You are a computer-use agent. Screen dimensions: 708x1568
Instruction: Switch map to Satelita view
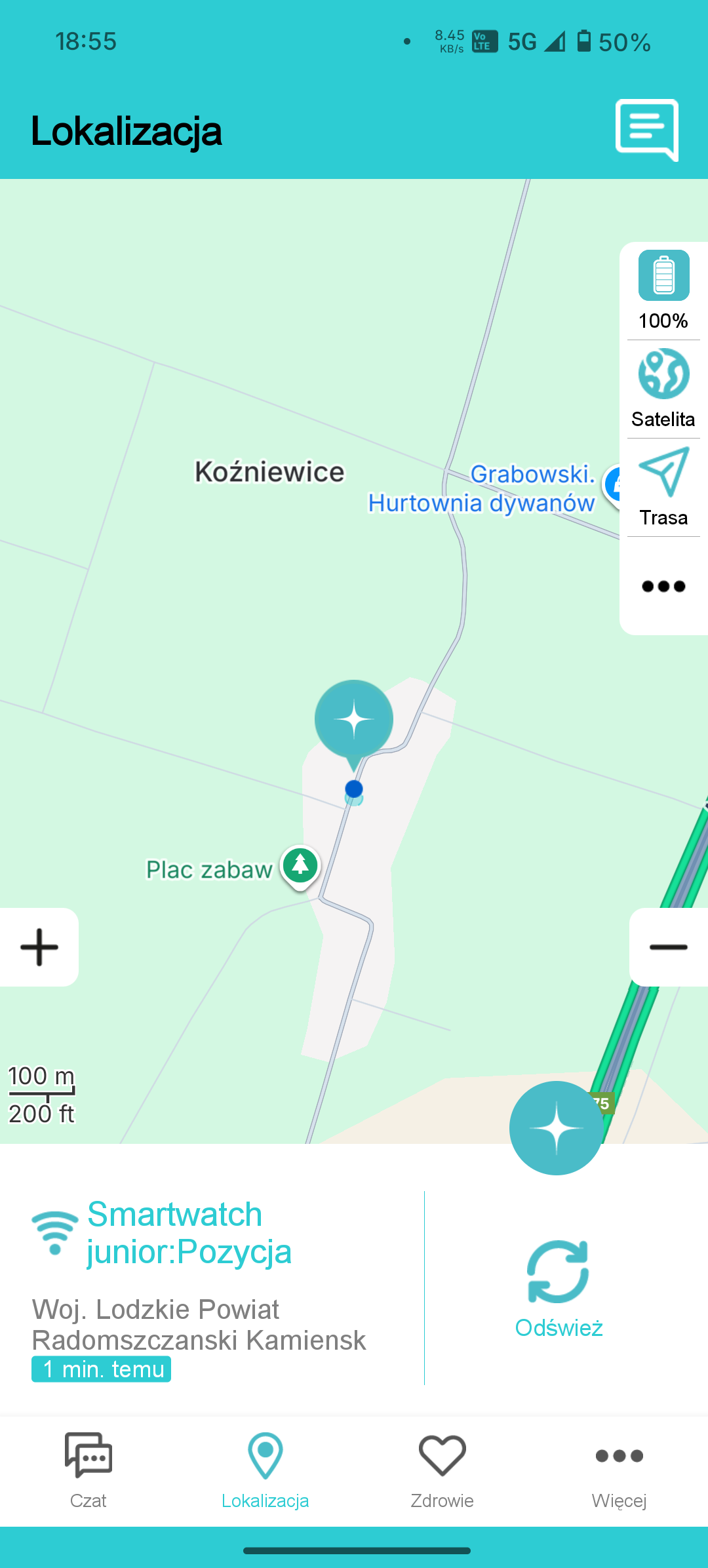[x=663, y=388]
